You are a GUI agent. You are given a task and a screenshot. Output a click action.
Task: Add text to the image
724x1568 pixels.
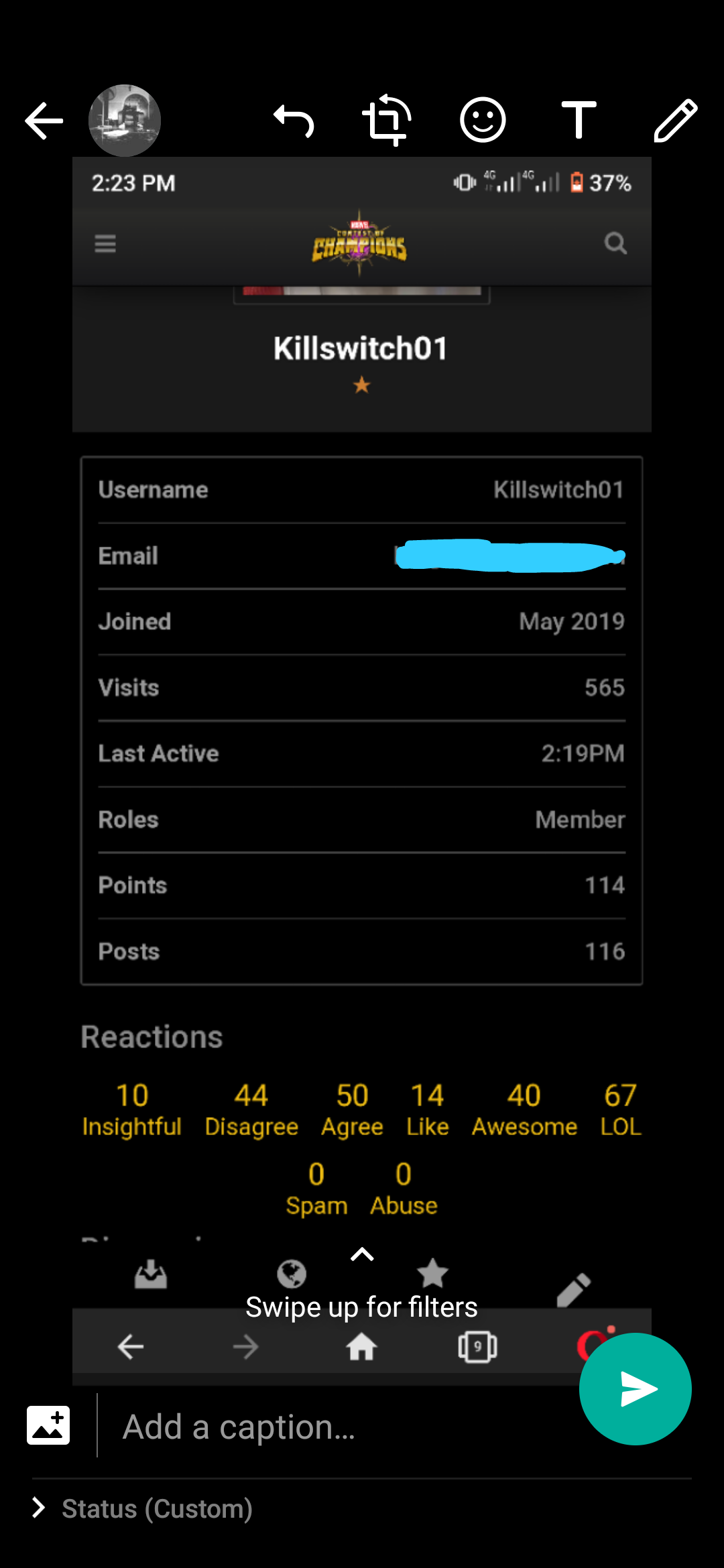point(579,120)
